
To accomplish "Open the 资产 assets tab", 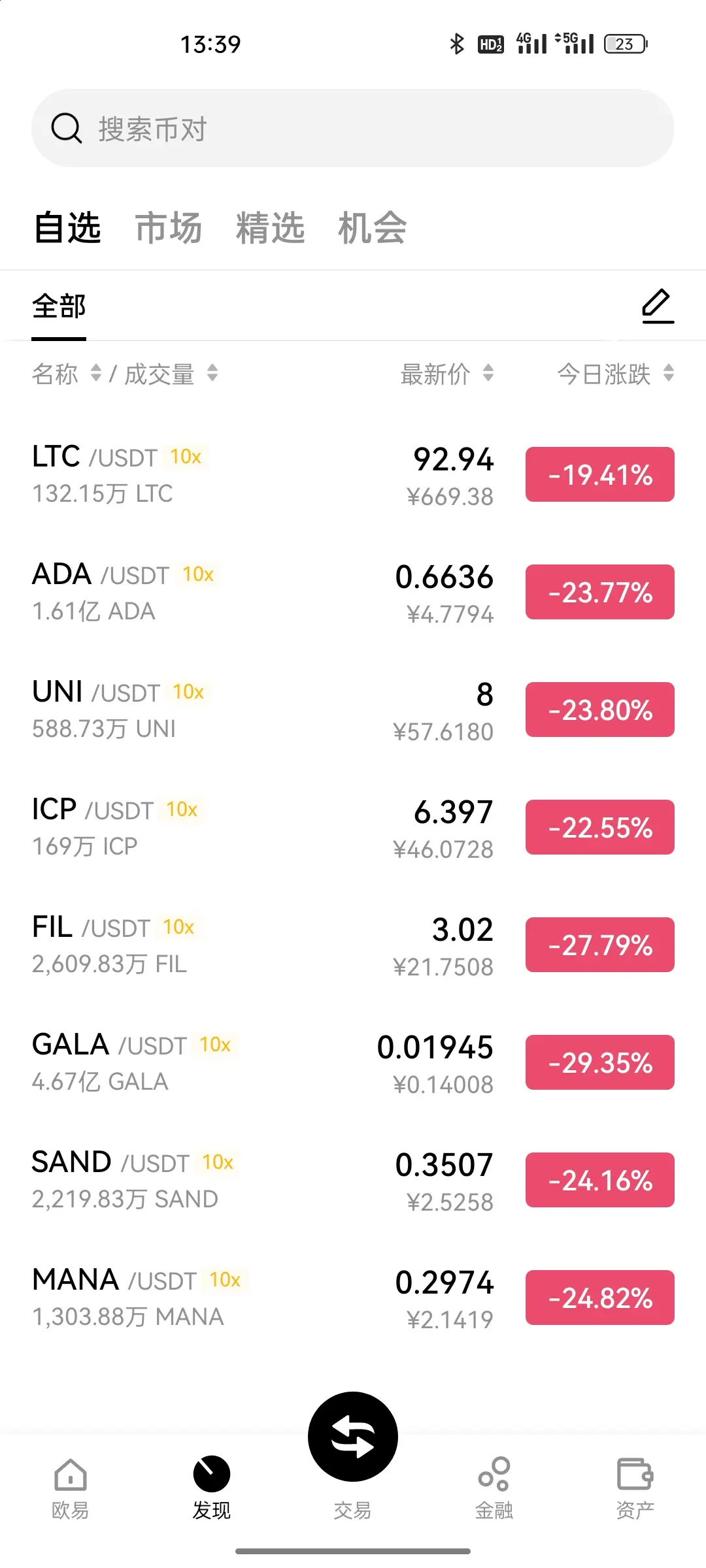I will pos(635,1488).
